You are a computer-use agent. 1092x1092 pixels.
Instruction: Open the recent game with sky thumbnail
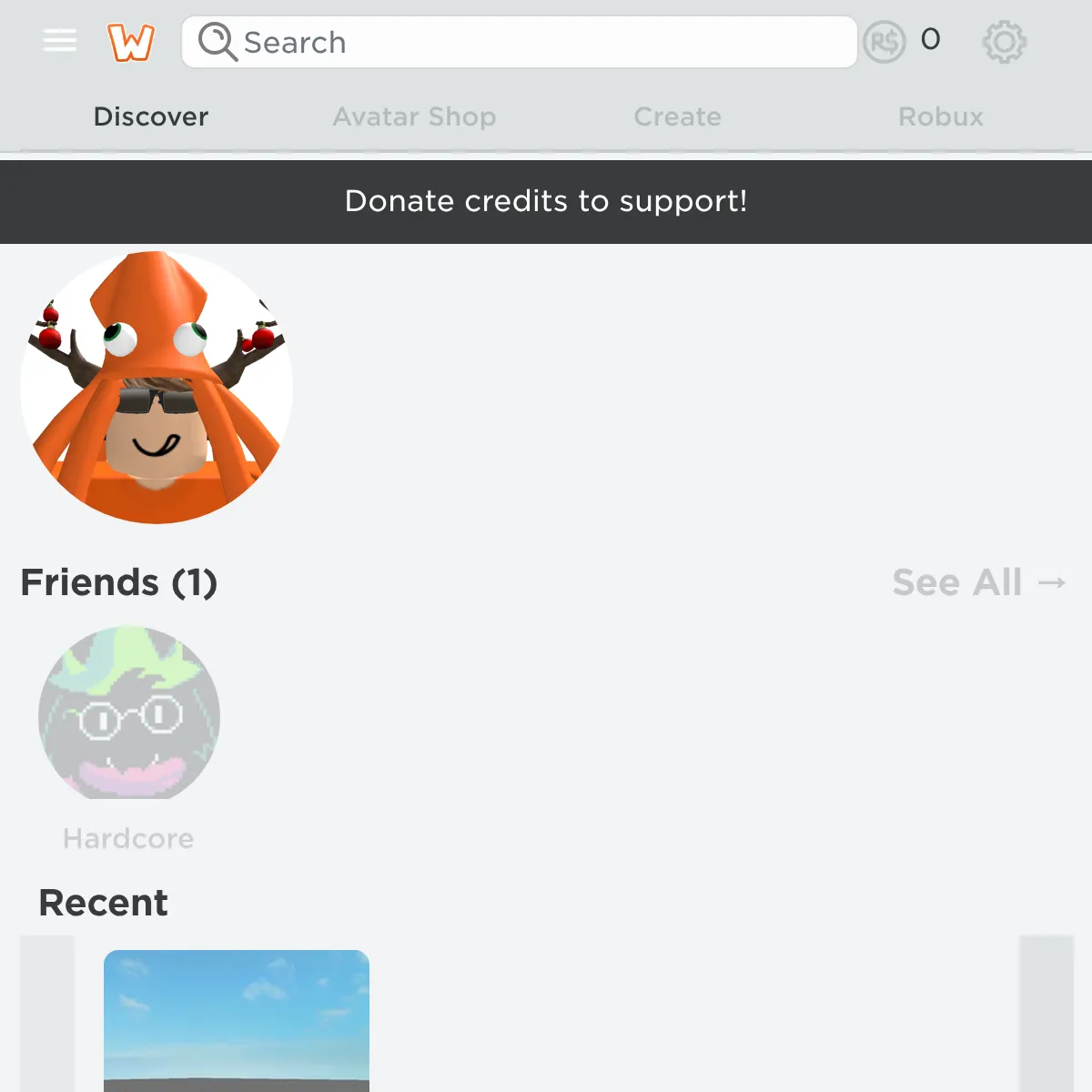tap(237, 1021)
